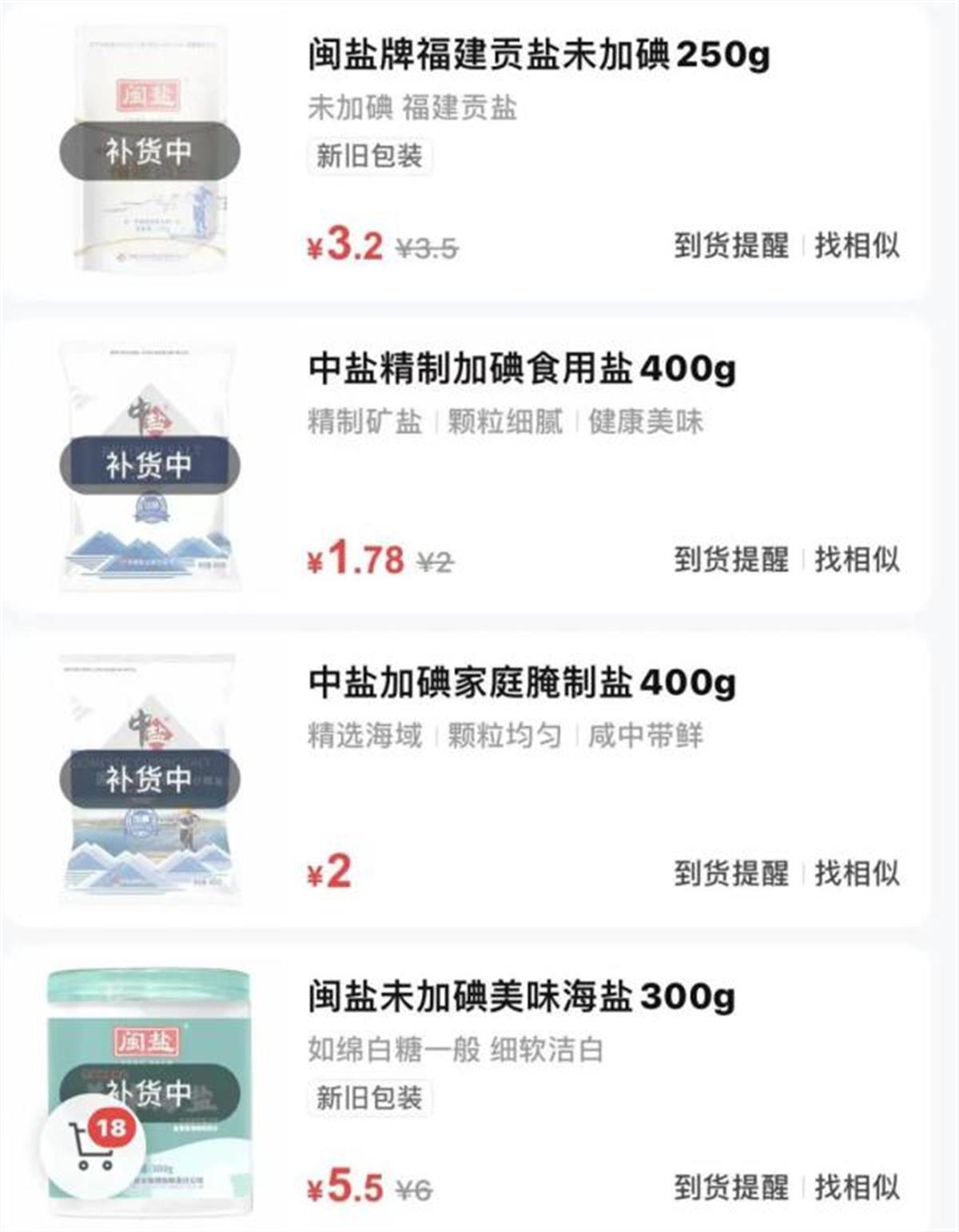Screen dimensions: 959x1232
Task: Enable 到货提醒 for 中盐加碘家庭腌制盐 400g
Action: coord(730,873)
